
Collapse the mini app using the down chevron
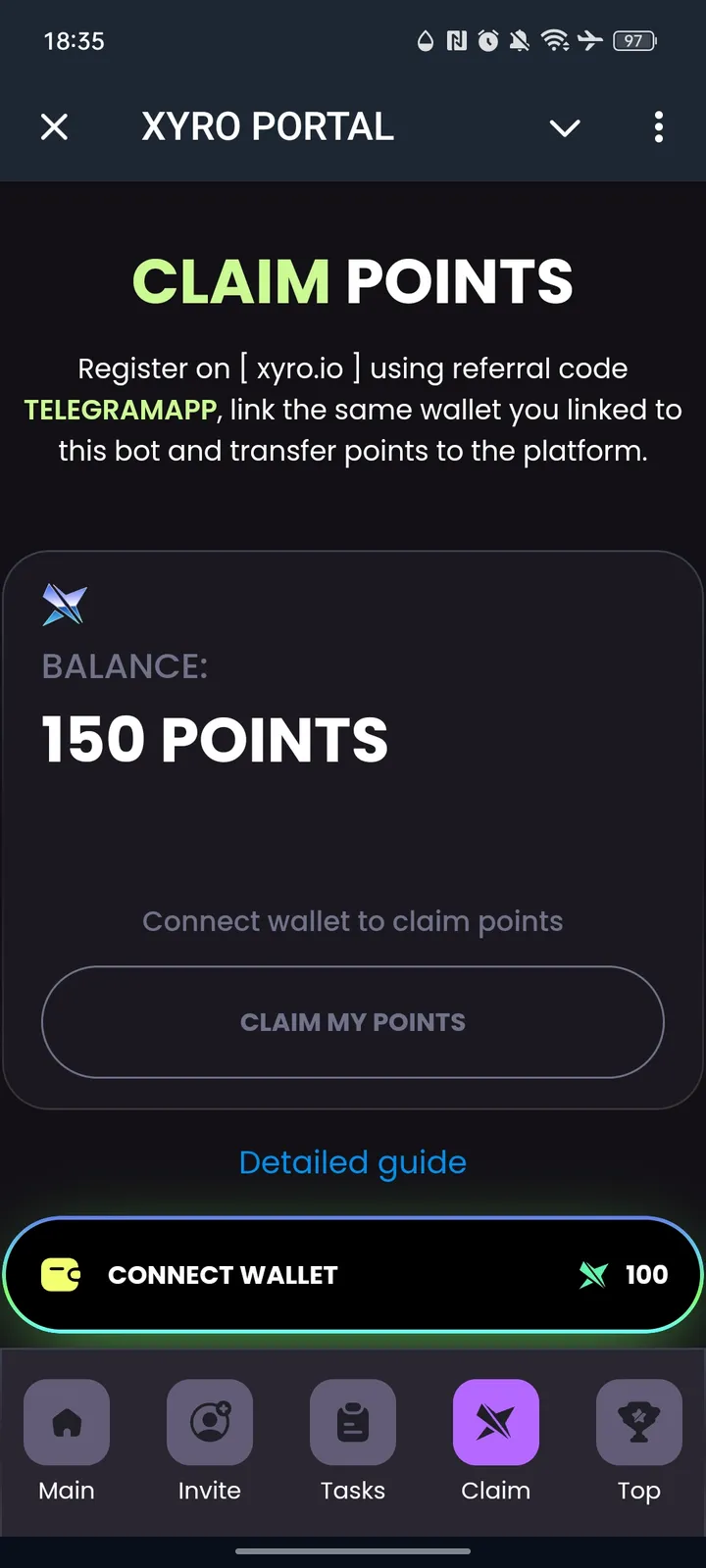pos(565,127)
